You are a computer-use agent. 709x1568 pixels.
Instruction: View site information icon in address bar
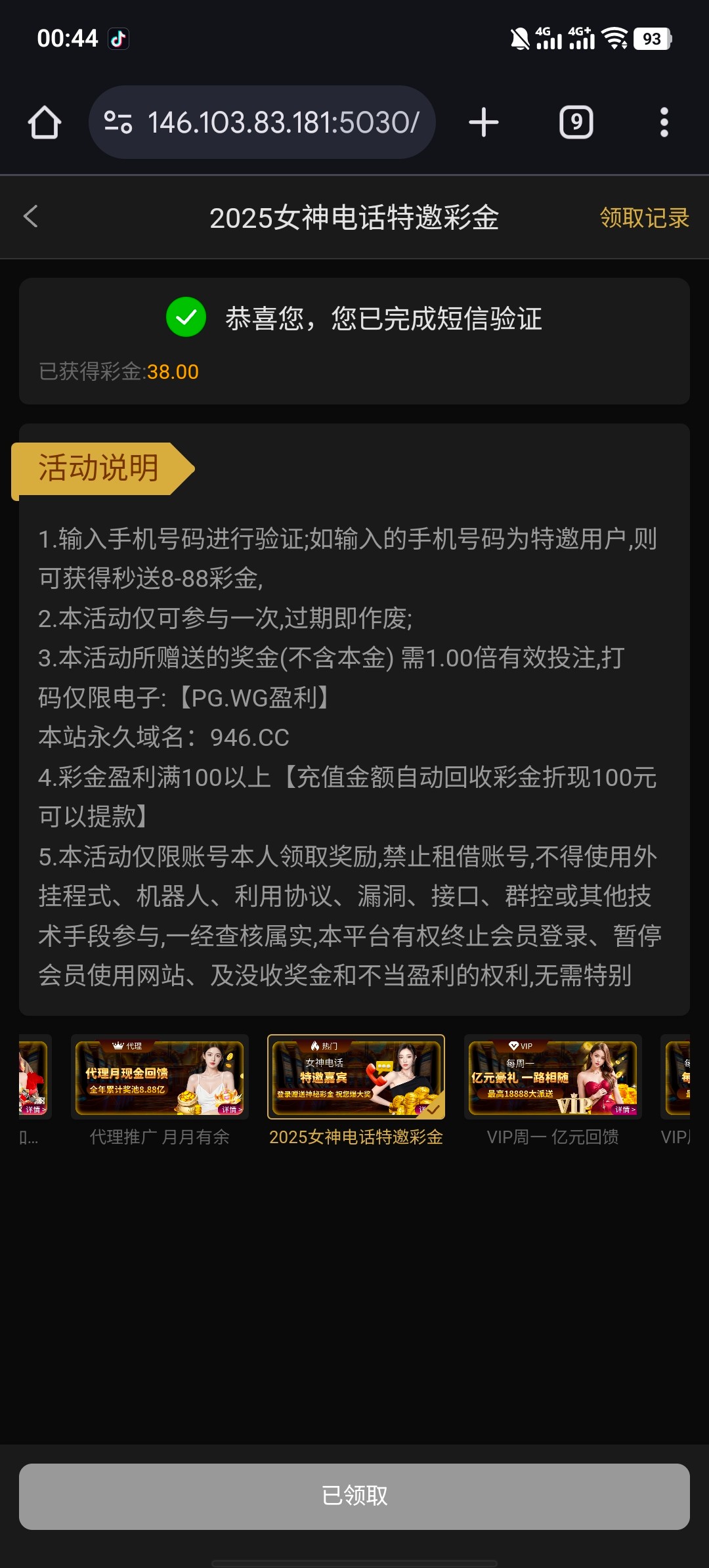coord(119,123)
